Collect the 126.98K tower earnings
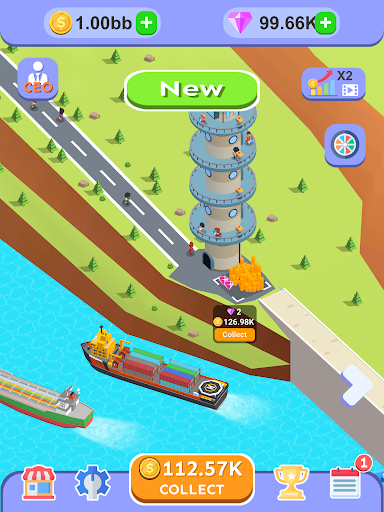384x512 pixels. pyautogui.click(x=235, y=334)
